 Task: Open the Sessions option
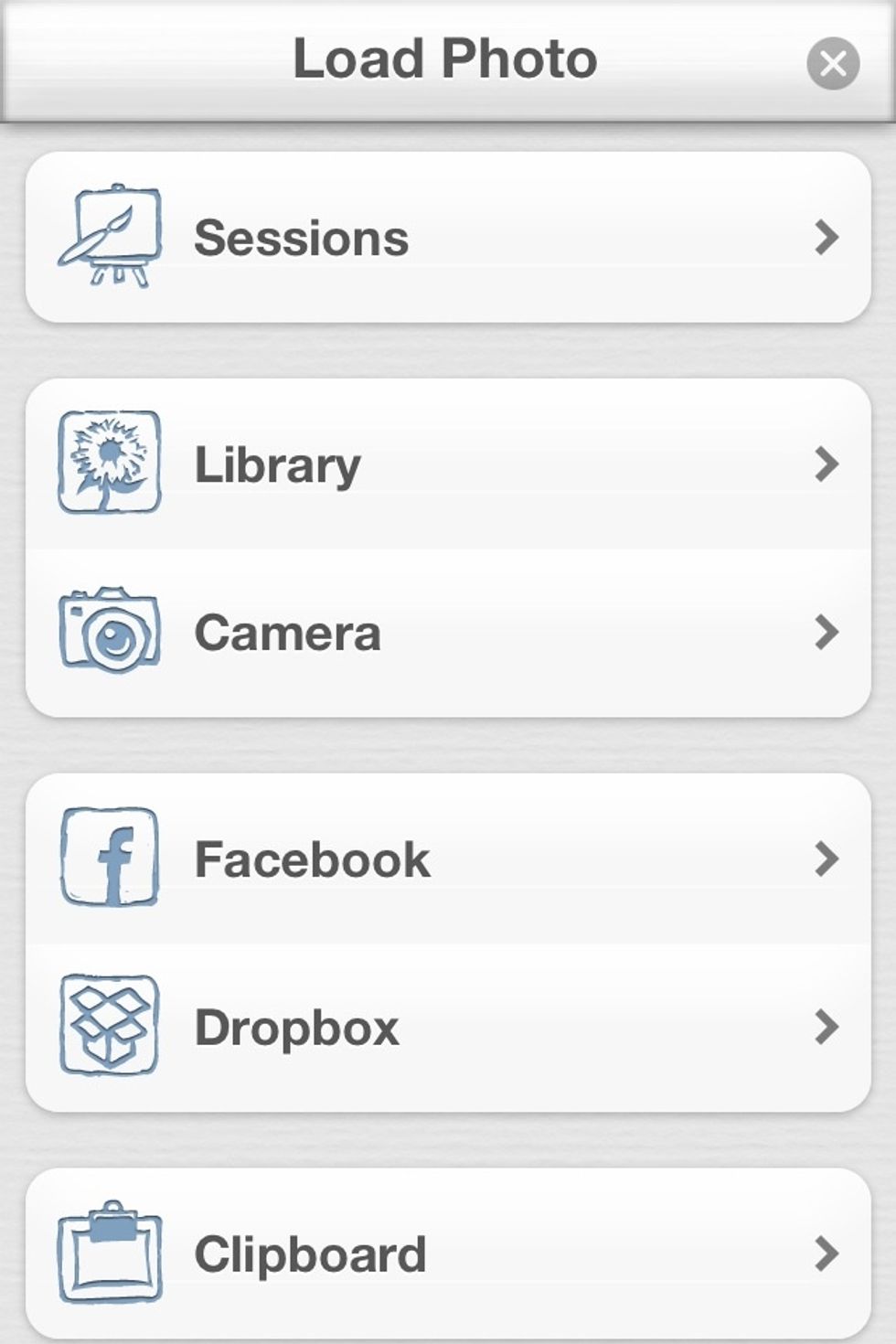pyautogui.click(x=448, y=236)
